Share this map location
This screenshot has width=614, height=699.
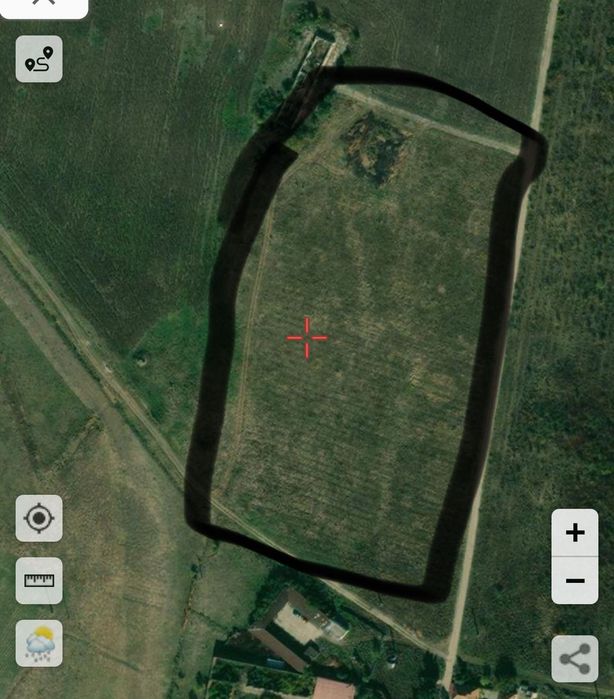575,659
